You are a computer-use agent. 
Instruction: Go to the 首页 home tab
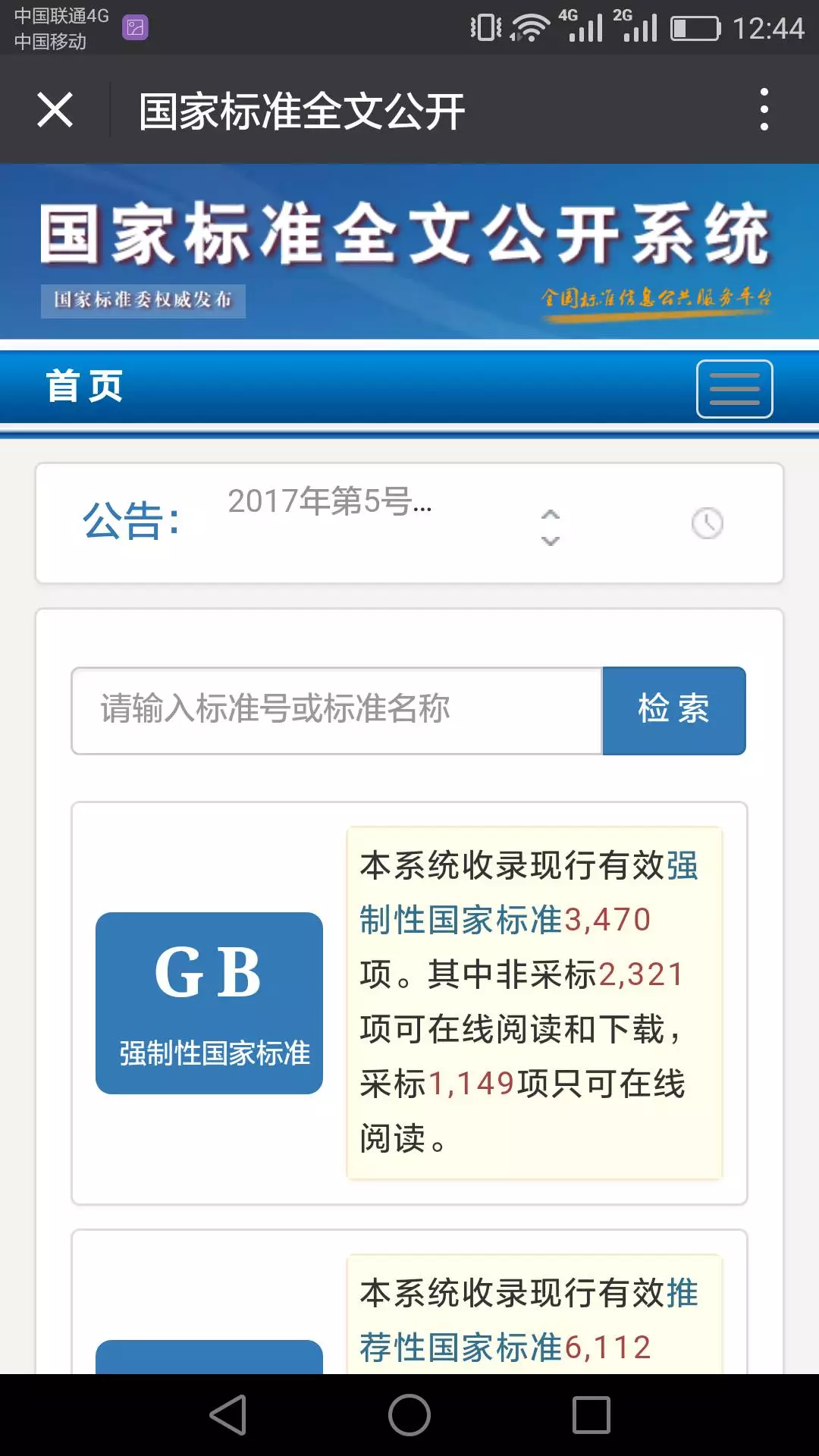(84, 387)
